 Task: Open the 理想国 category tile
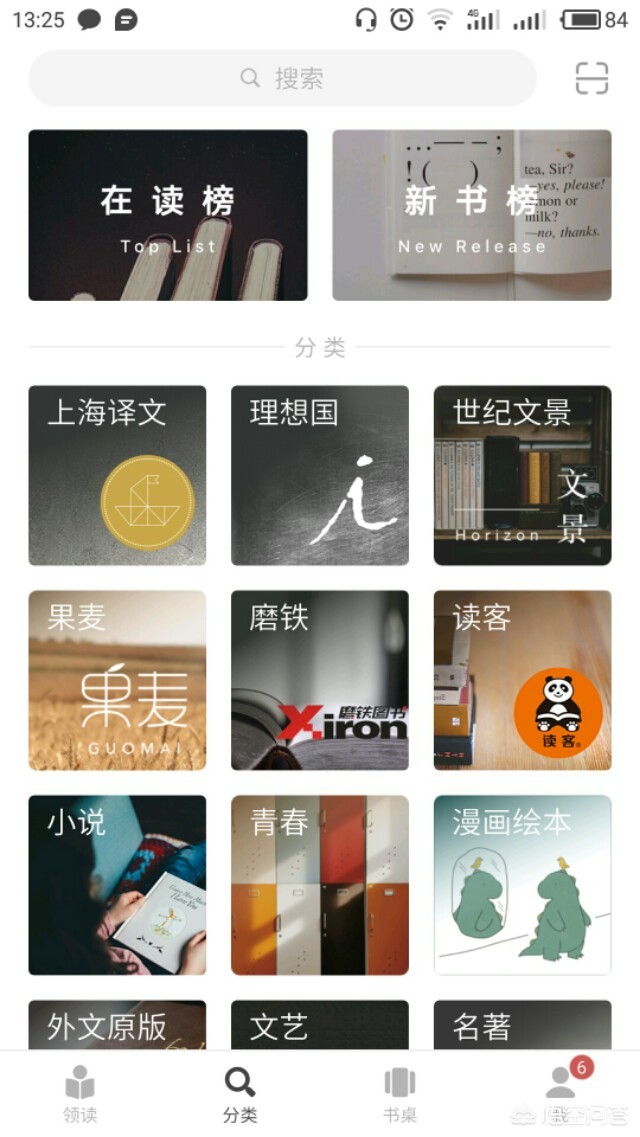tap(320, 475)
